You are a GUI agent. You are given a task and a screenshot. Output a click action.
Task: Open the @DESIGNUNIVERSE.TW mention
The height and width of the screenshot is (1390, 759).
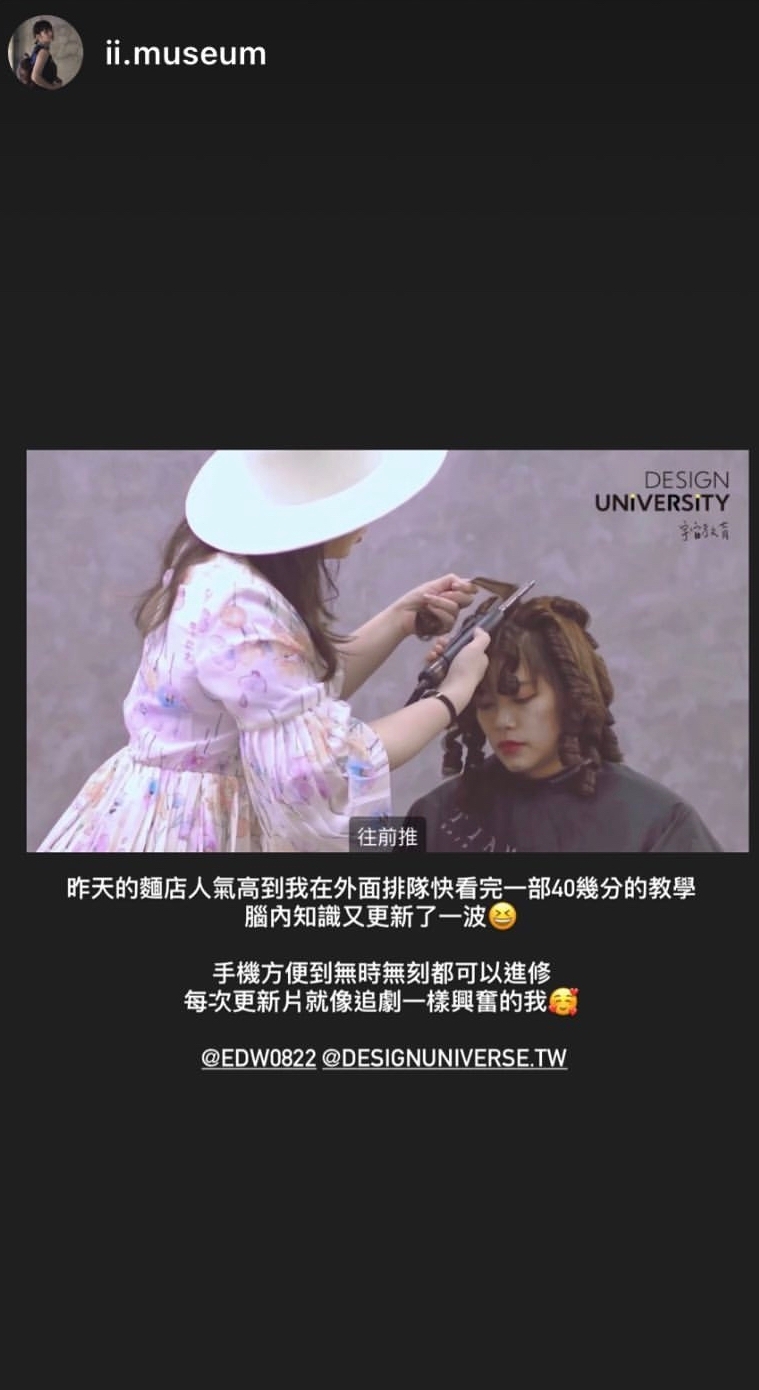coord(444,1058)
